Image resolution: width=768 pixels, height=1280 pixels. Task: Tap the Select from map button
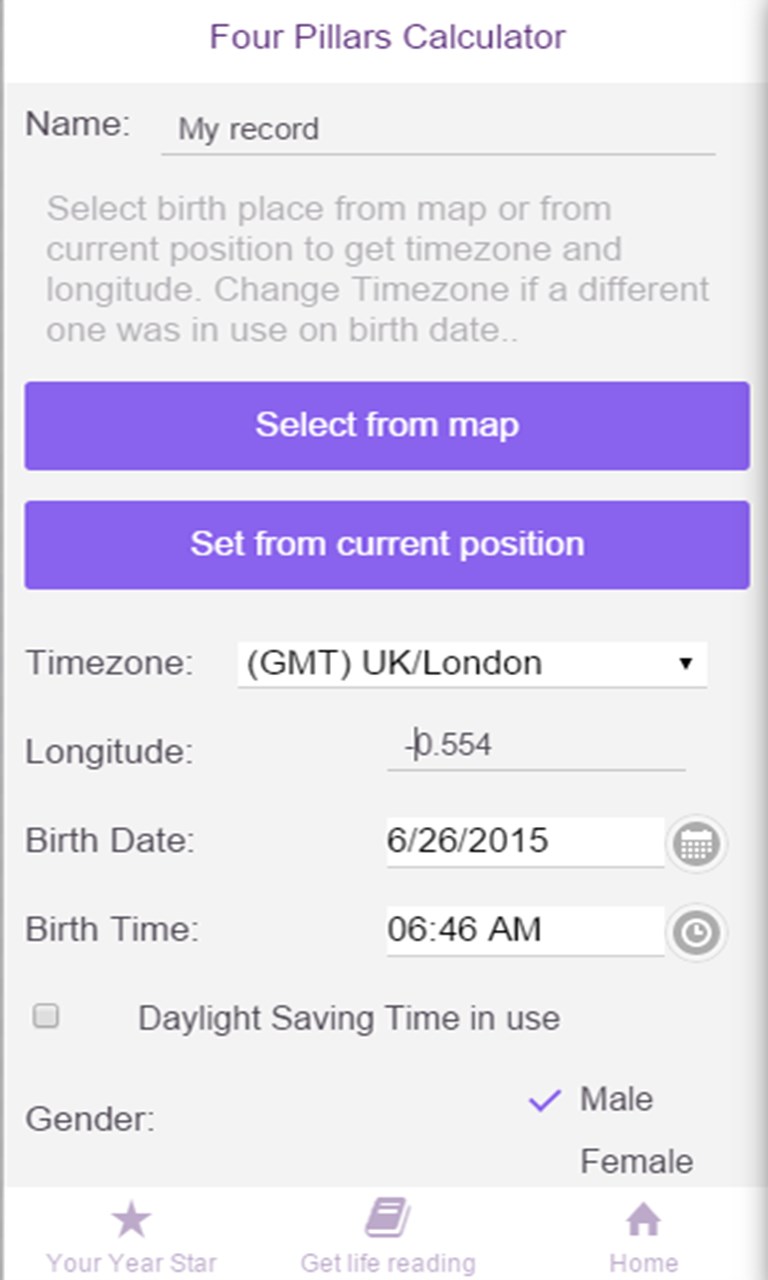coord(387,425)
